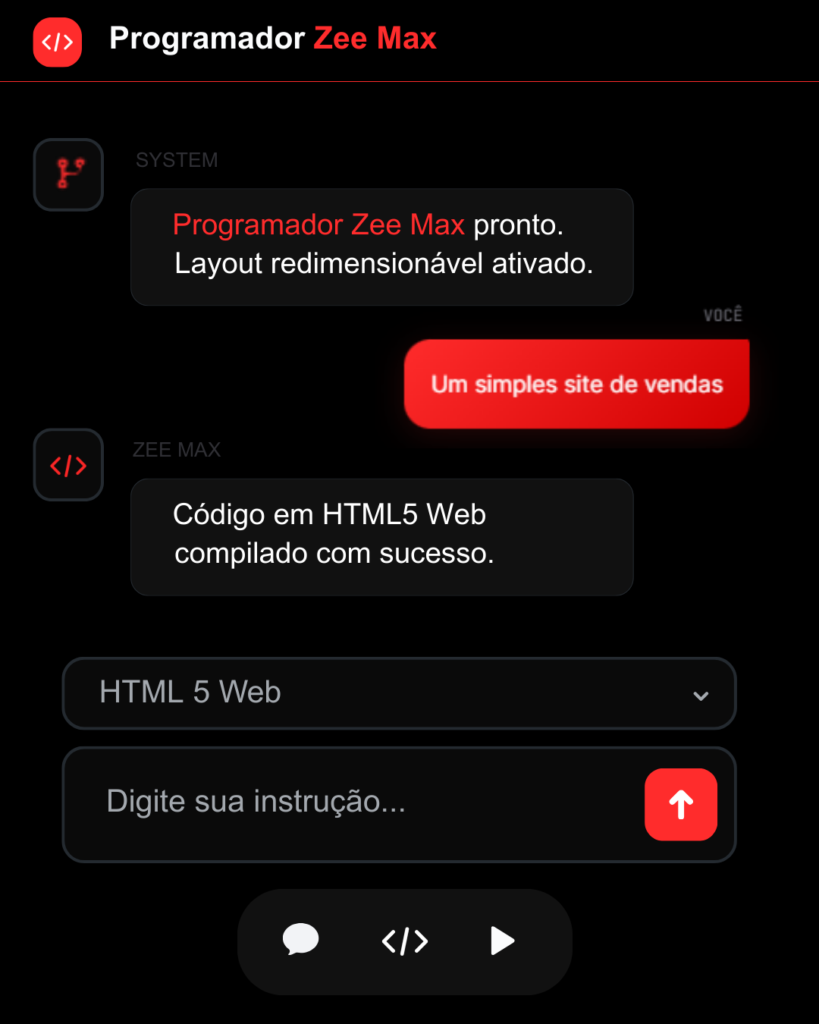The height and width of the screenshot is (1024, 819).
Task: Open the play preview tab
Action: pos(502,941)
